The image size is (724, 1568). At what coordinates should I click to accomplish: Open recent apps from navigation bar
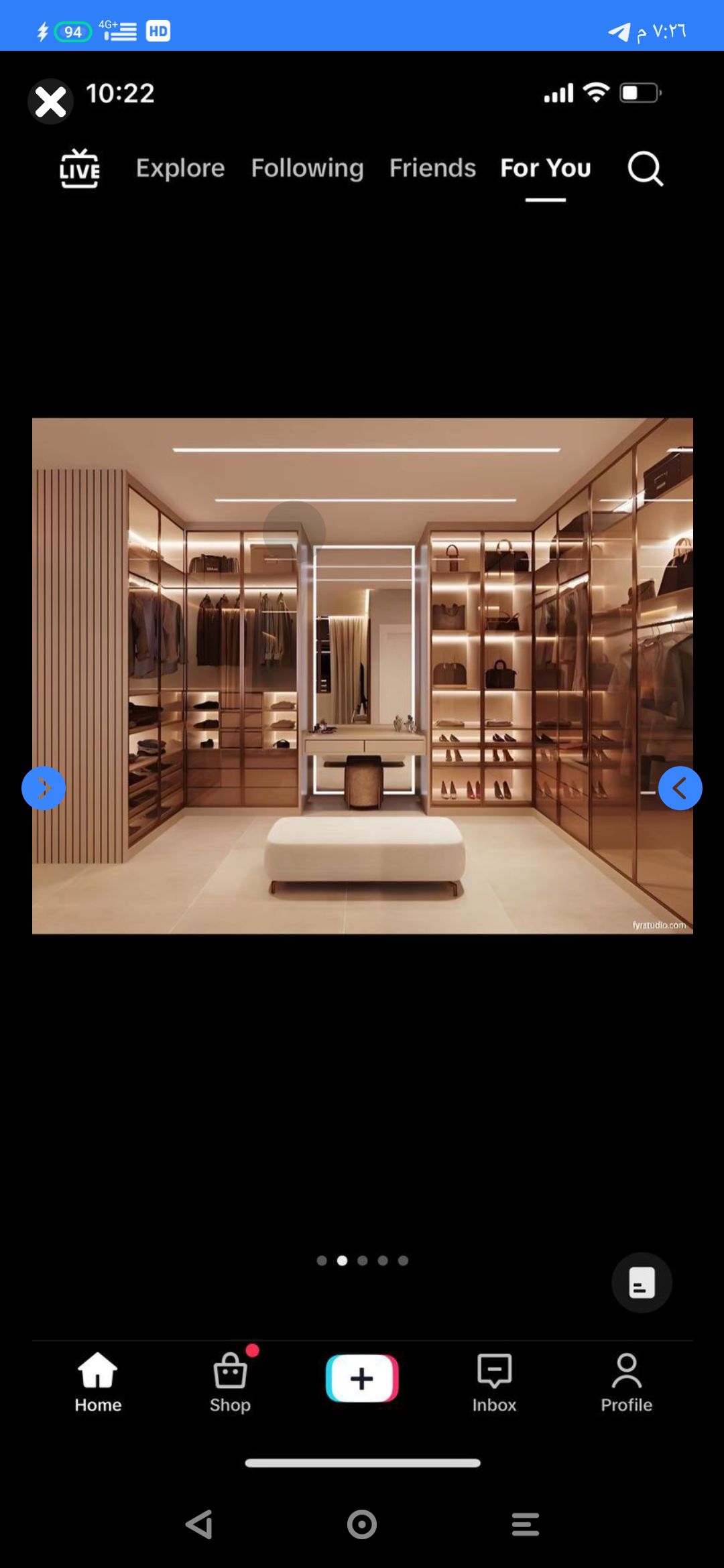point(525,1524)
